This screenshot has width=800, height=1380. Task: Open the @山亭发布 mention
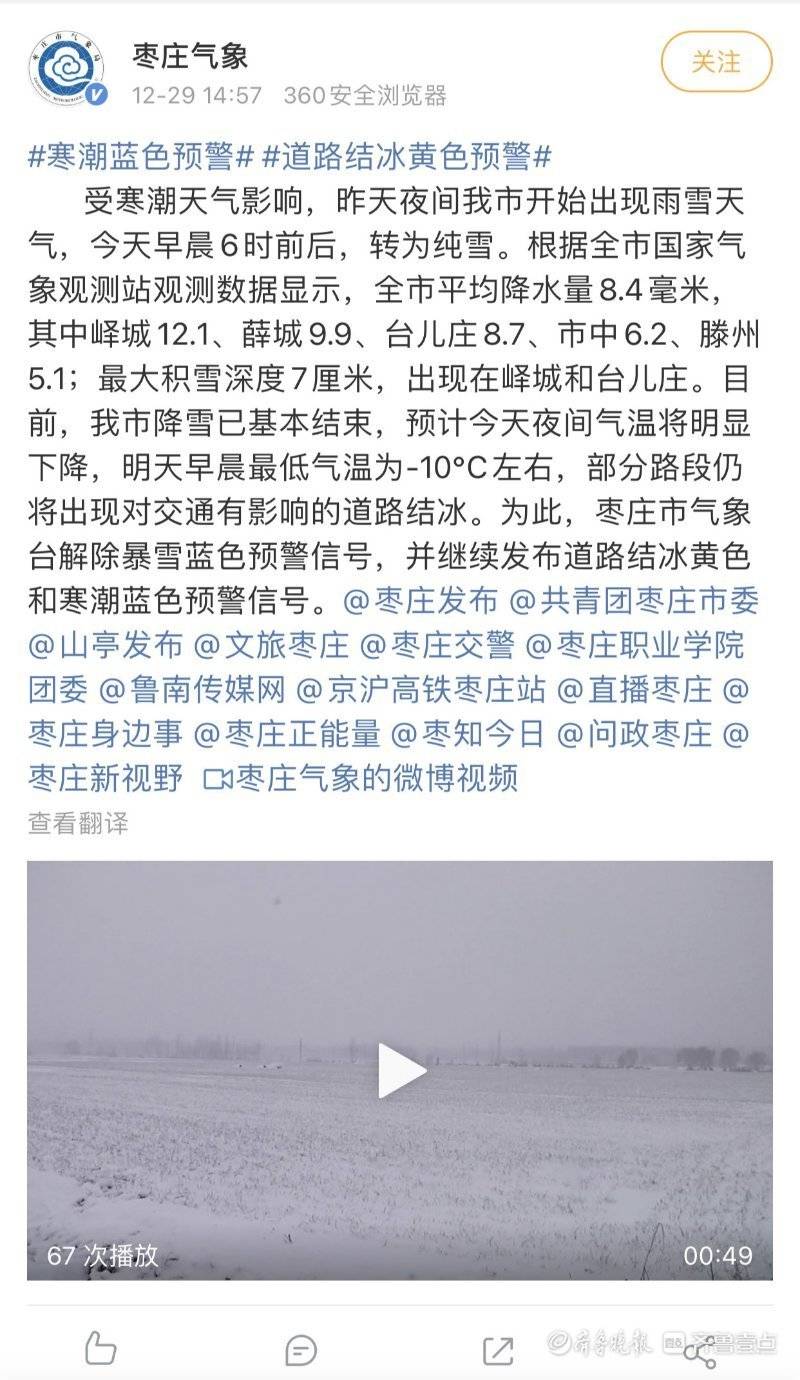[106, 645]
